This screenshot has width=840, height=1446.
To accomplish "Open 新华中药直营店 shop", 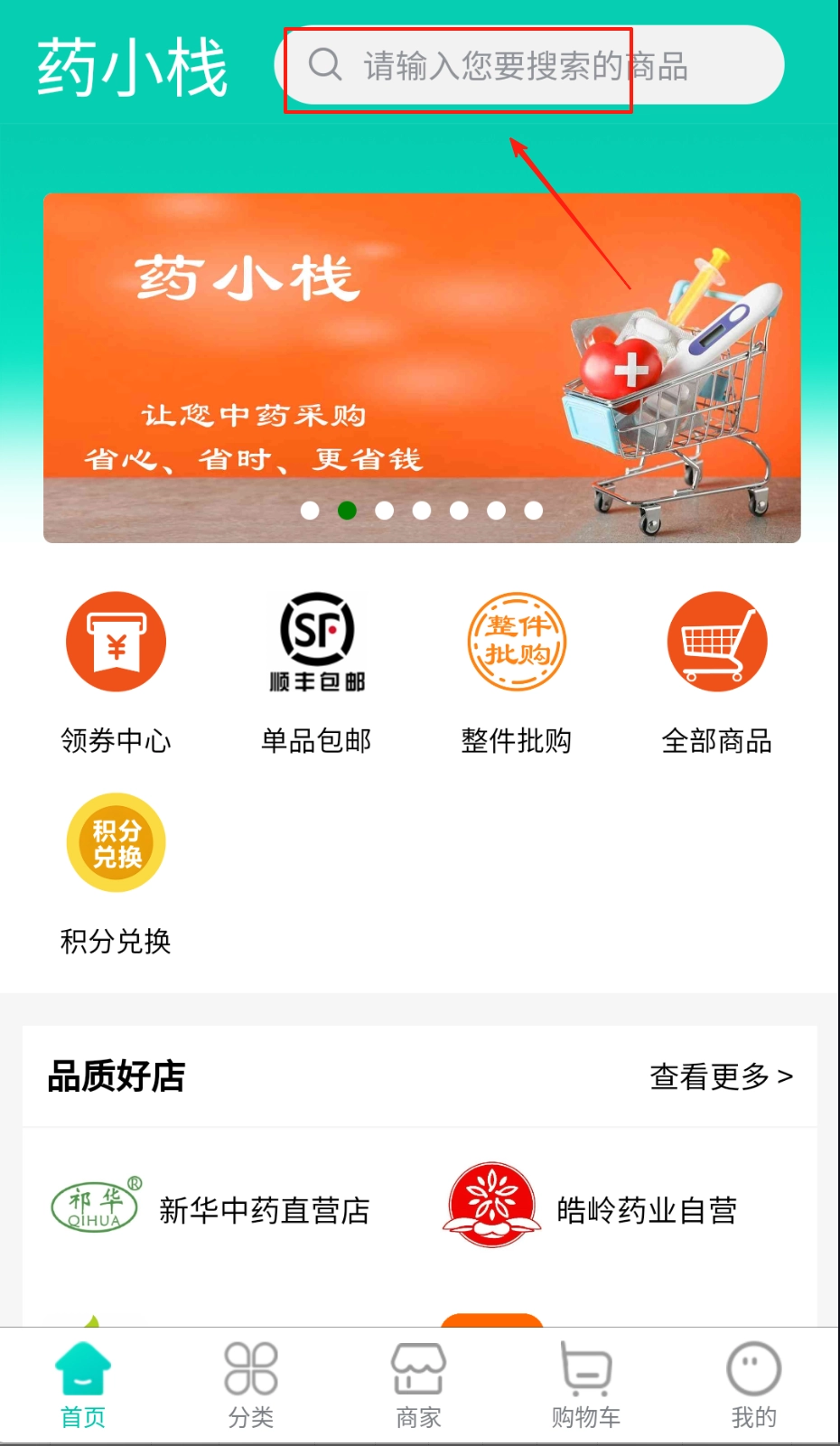I will click(x=212, y=1209).
